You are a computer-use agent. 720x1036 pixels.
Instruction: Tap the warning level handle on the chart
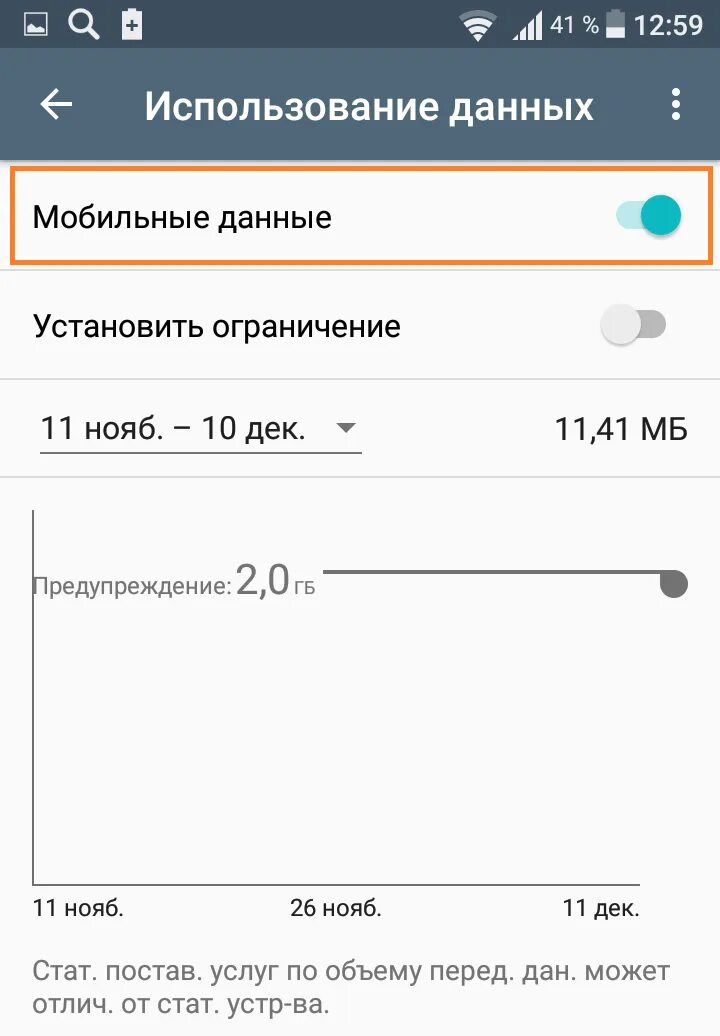click(674, 584)
